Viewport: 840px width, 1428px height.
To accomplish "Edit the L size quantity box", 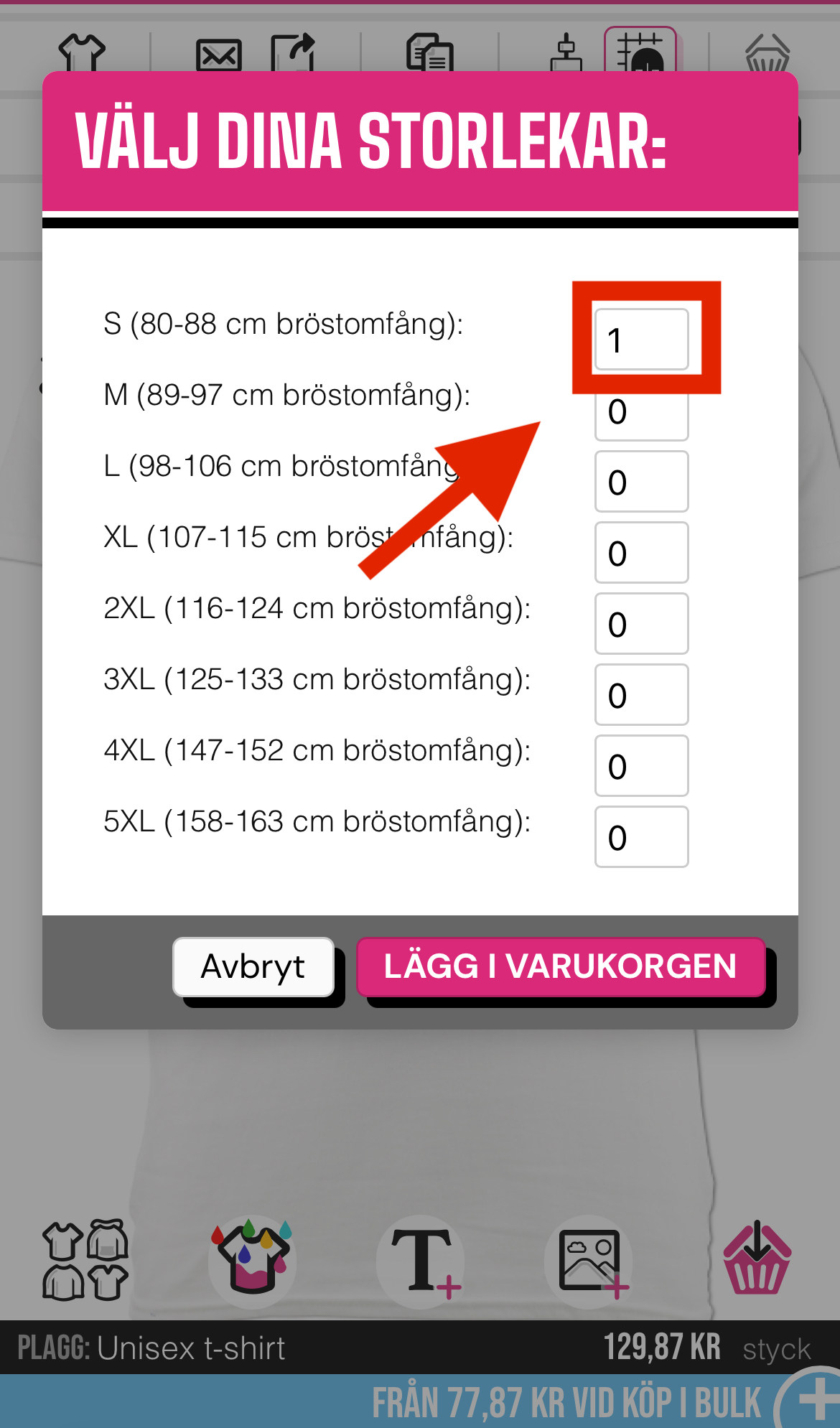I will (641, 482).
